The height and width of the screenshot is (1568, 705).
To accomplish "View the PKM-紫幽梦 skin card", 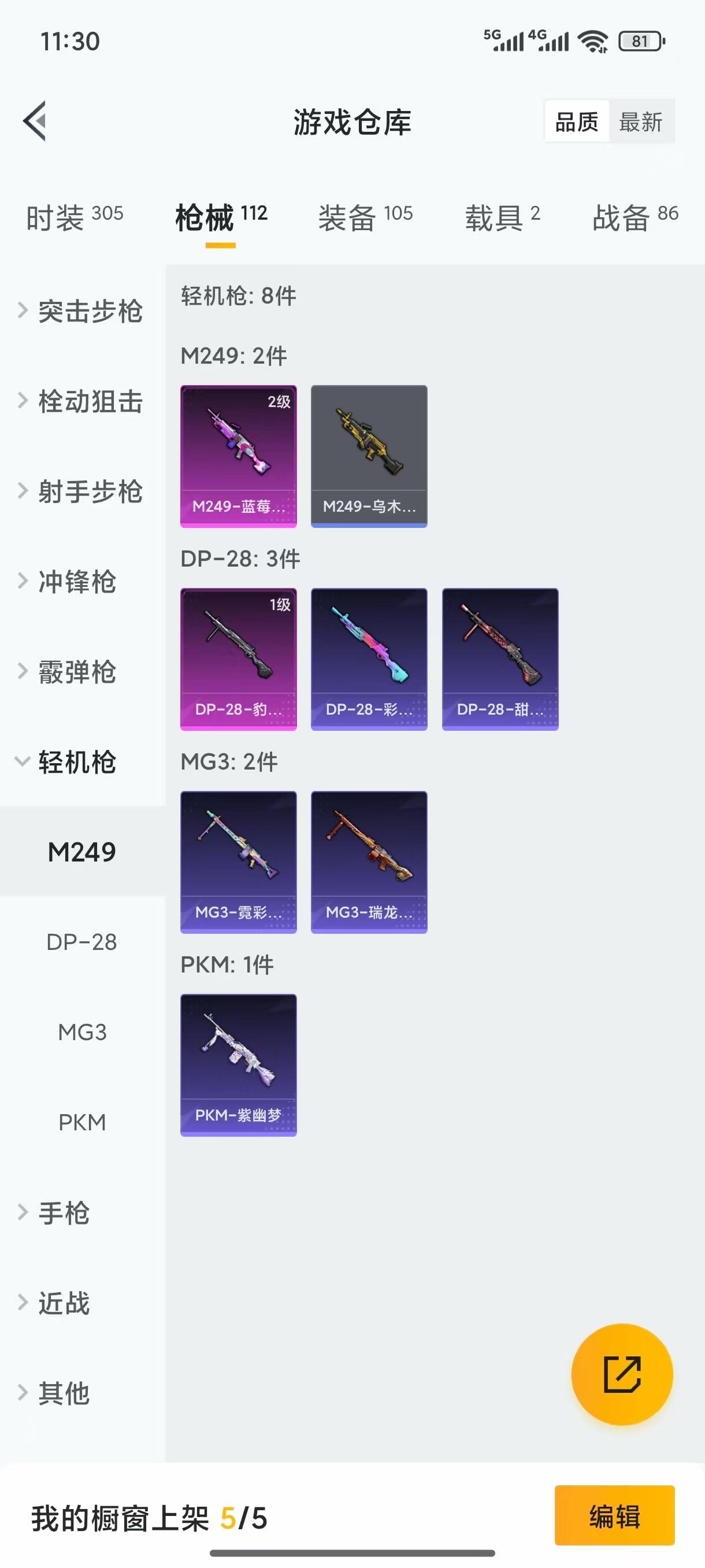I will coord(239,1064).
